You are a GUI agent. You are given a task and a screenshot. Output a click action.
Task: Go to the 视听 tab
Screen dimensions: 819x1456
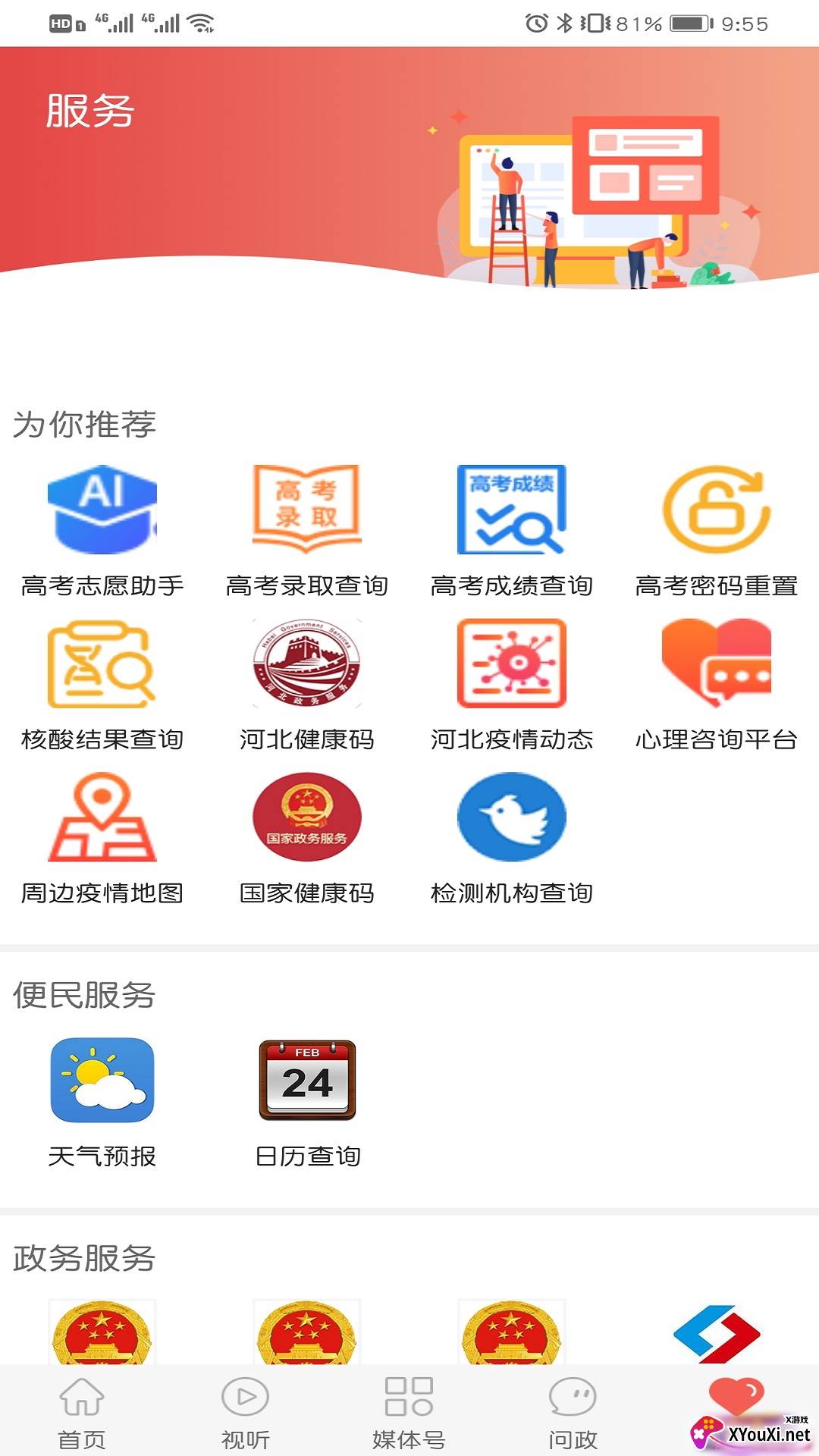tap(245, 1412)
